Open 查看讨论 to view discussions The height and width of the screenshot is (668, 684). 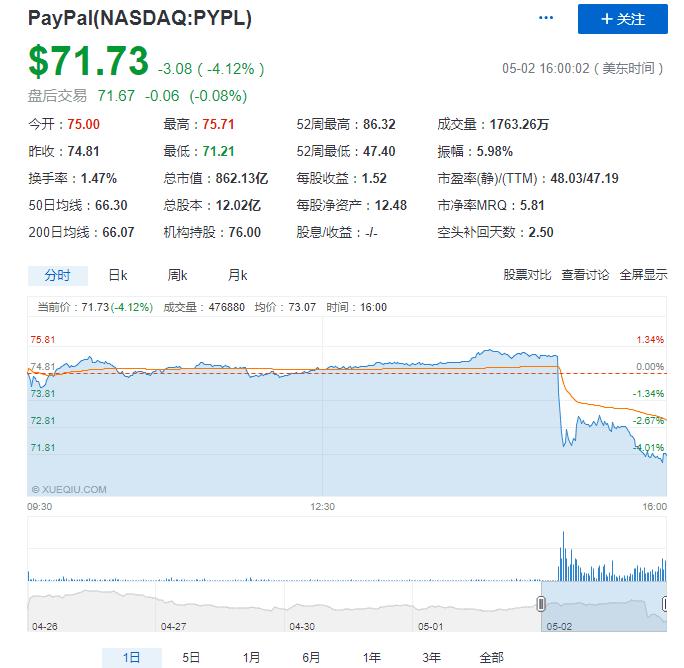point(584,275)
